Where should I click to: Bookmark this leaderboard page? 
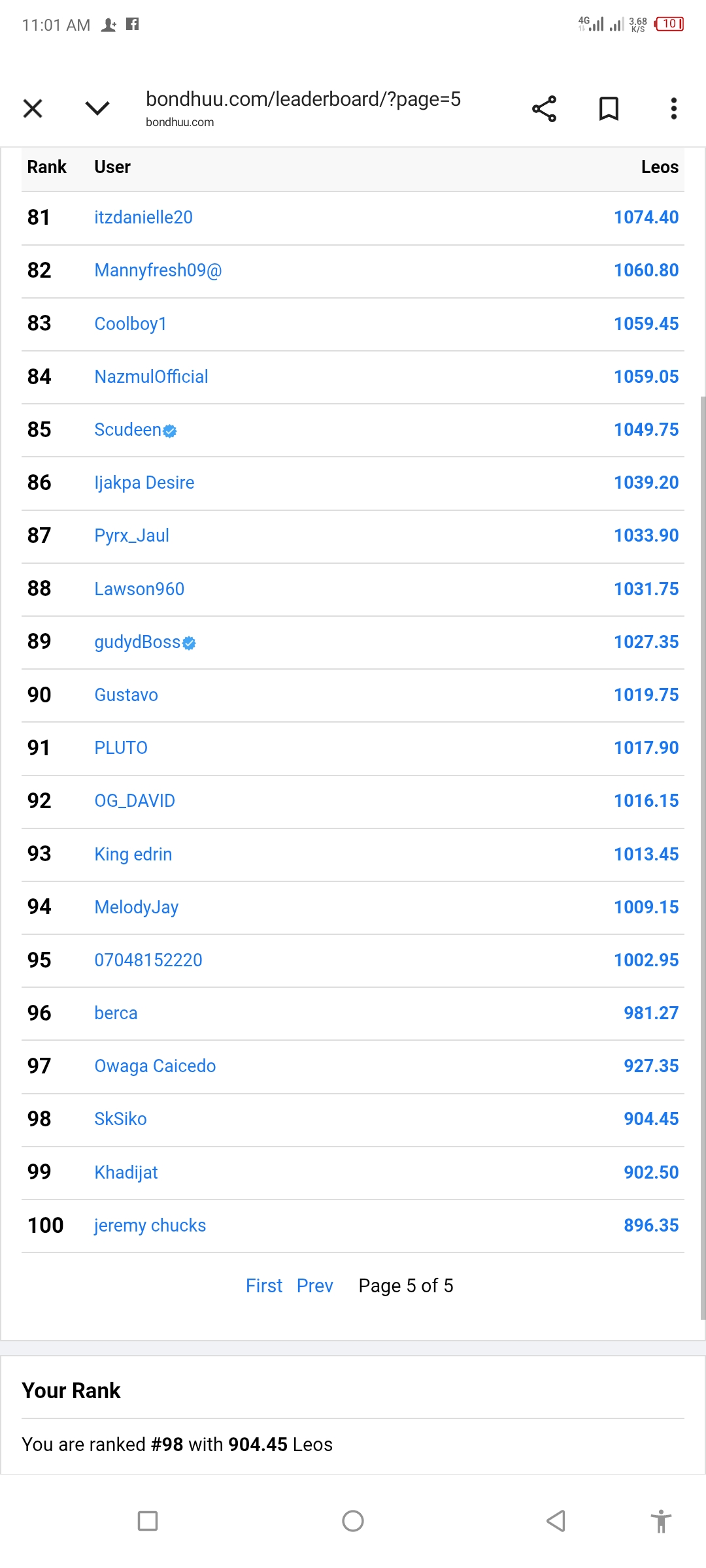tap(609, 108)
